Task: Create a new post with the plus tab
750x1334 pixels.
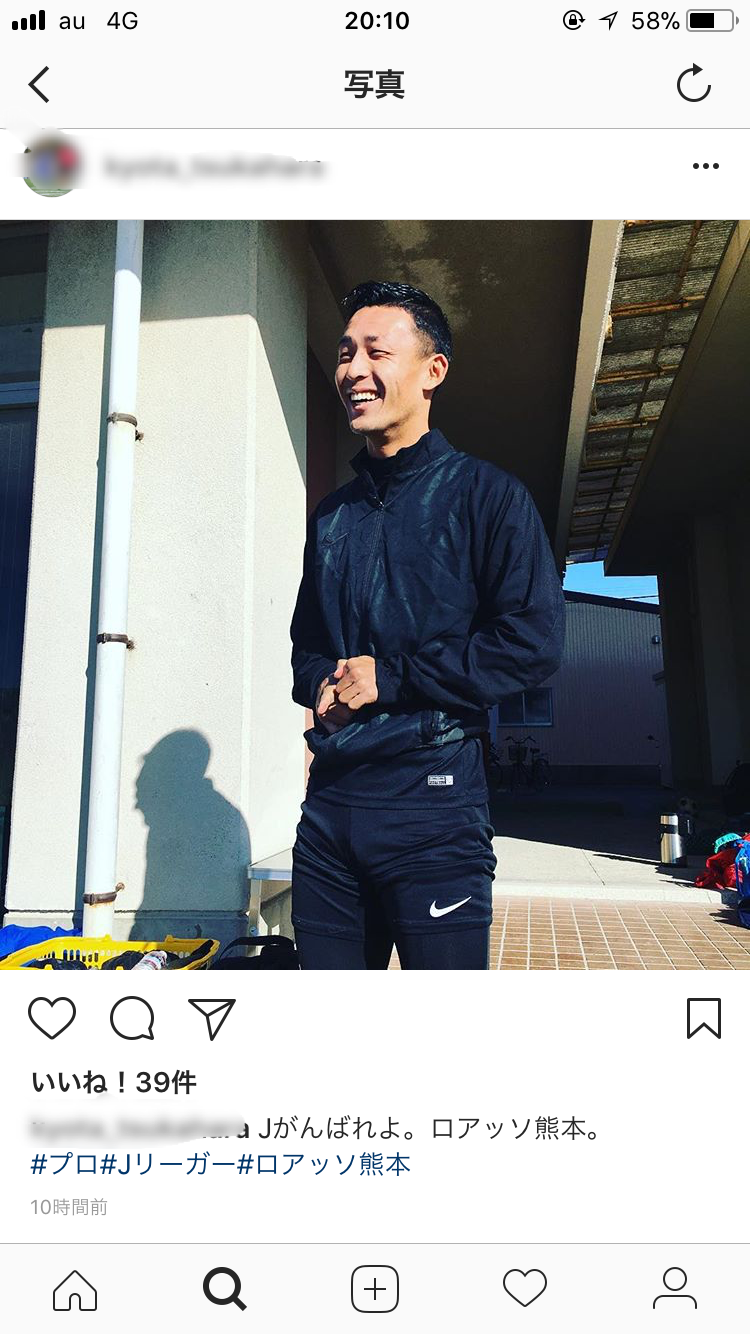Action: coord(375,1289)
